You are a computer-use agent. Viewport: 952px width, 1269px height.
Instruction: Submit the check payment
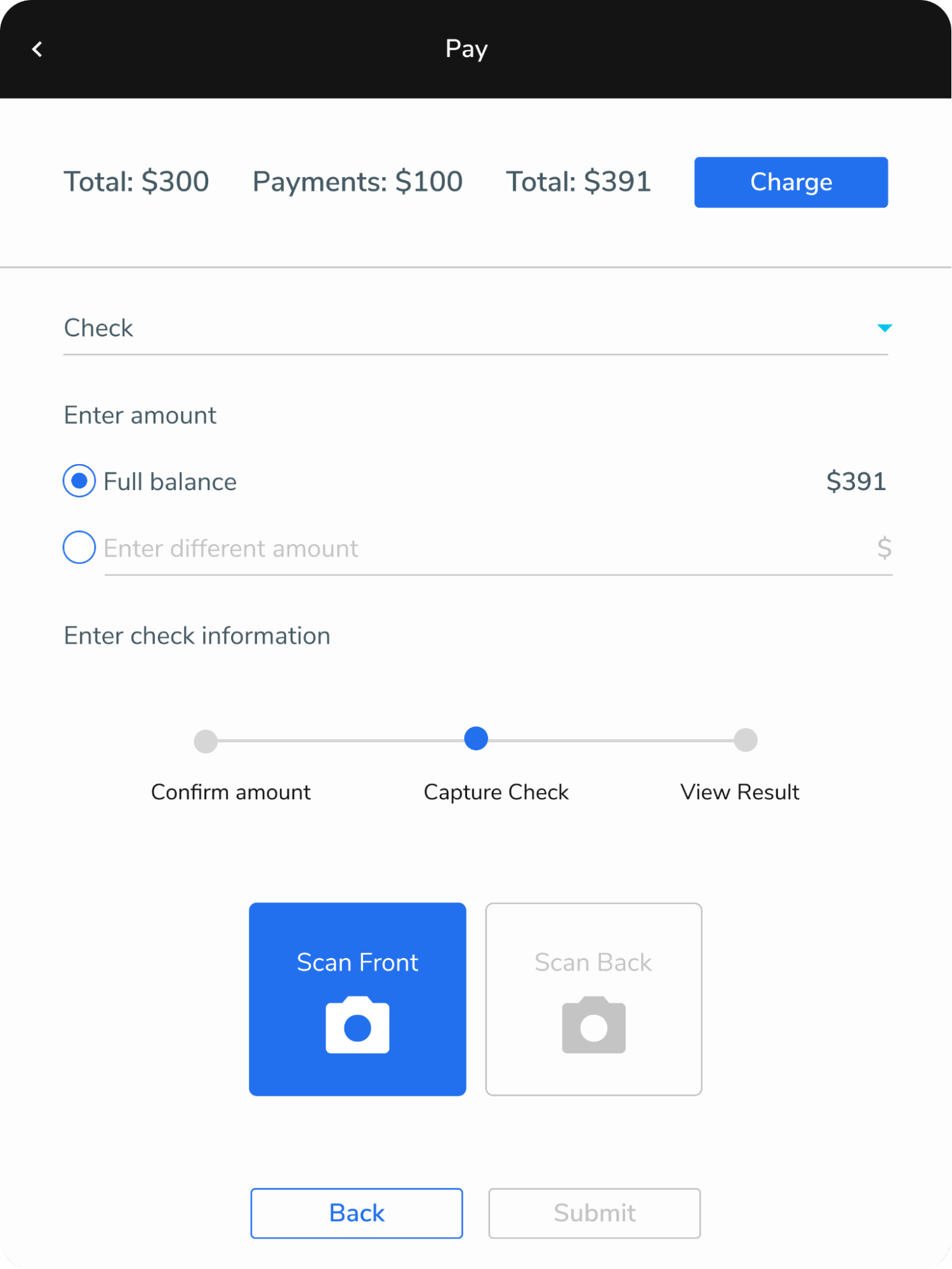[x=594, y=1213]
